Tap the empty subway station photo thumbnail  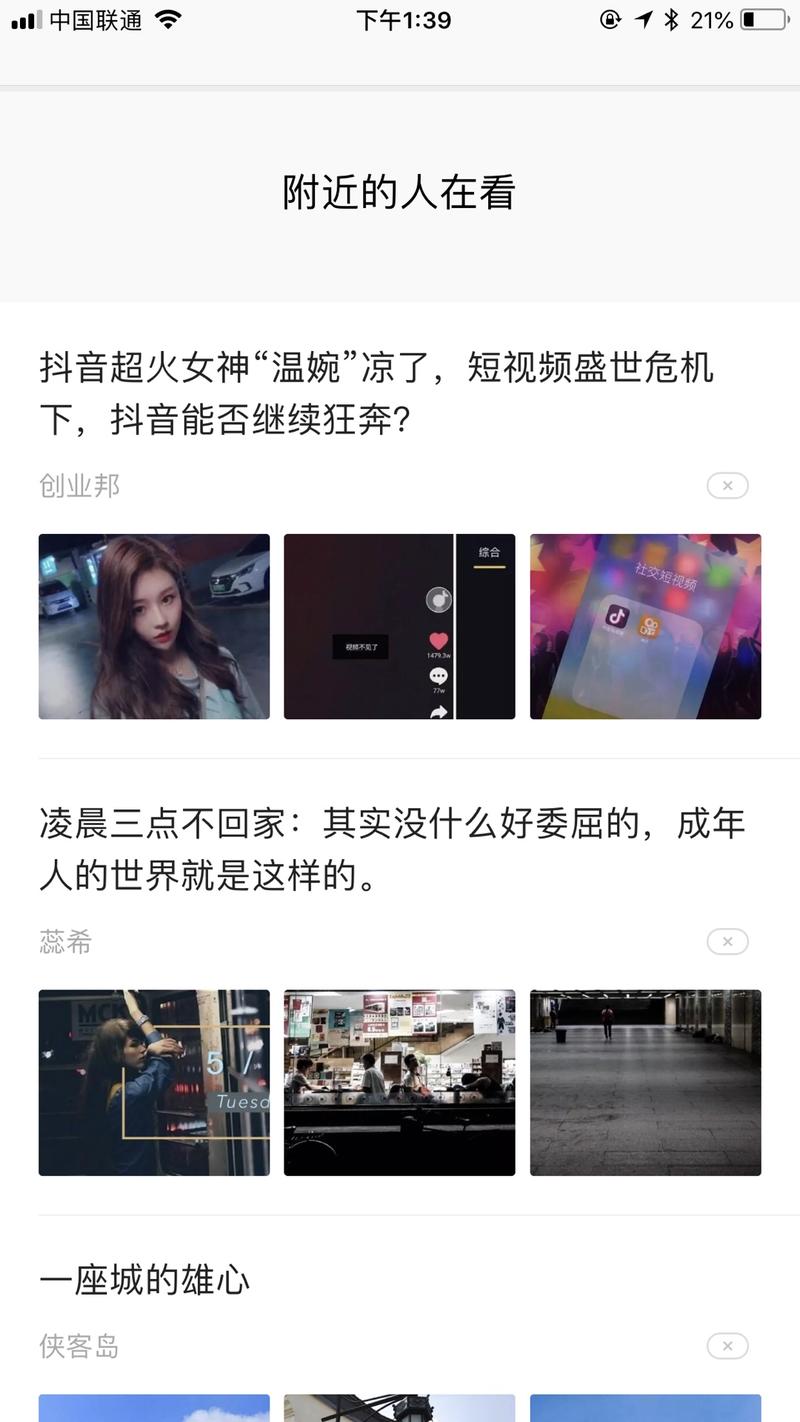pyautogui.click(x=645, y=1082)
